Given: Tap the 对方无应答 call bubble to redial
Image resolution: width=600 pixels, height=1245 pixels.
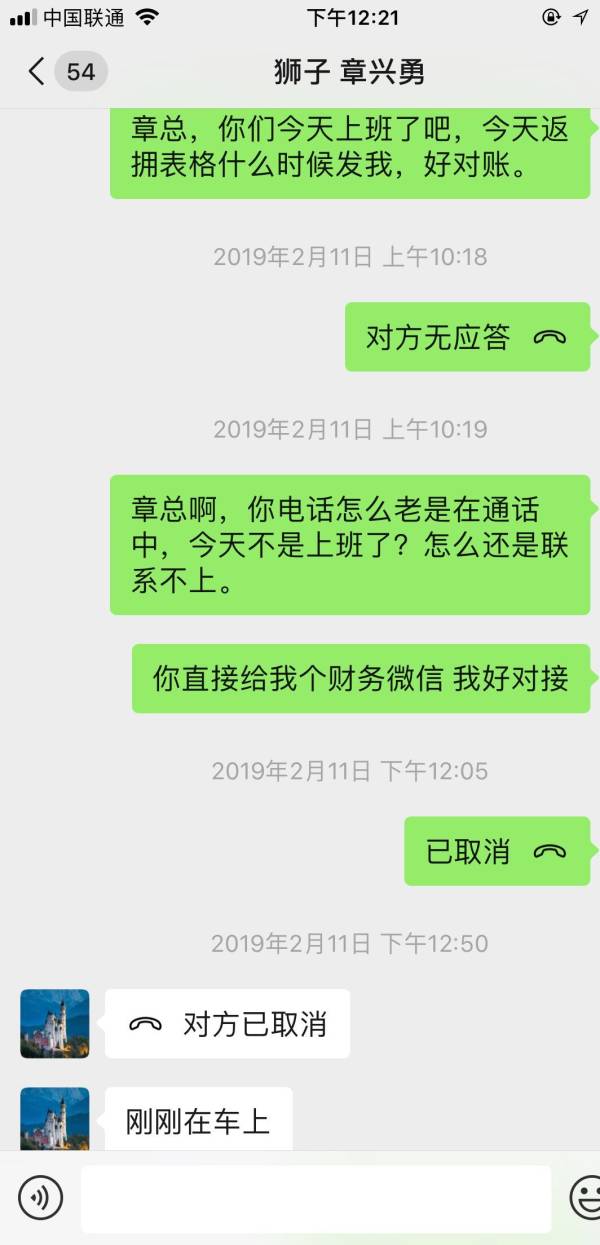Looking at the screenshot, I should point(466,338).
